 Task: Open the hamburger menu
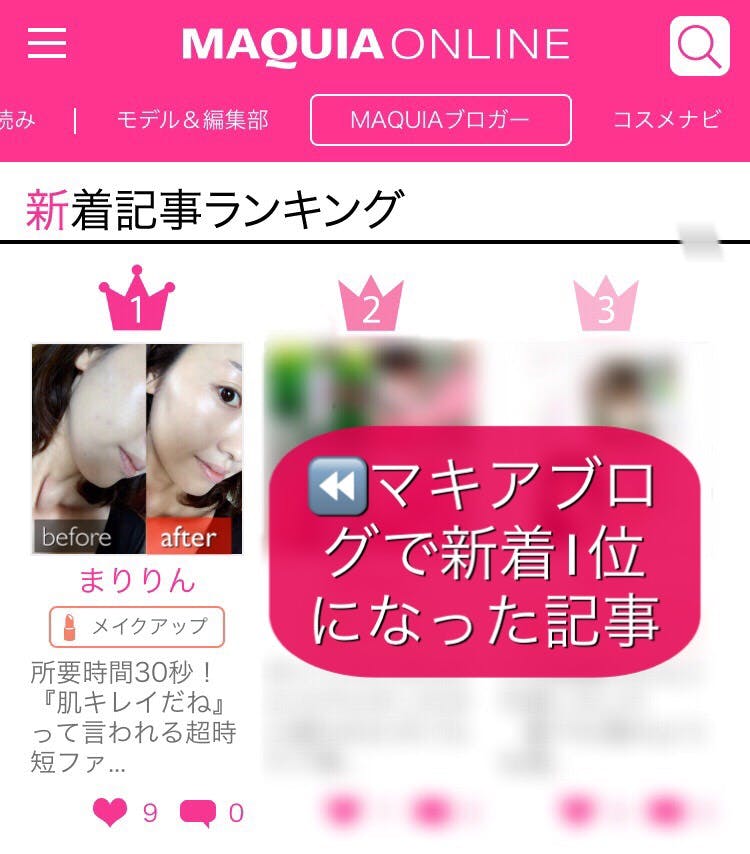tap(46, 43)
